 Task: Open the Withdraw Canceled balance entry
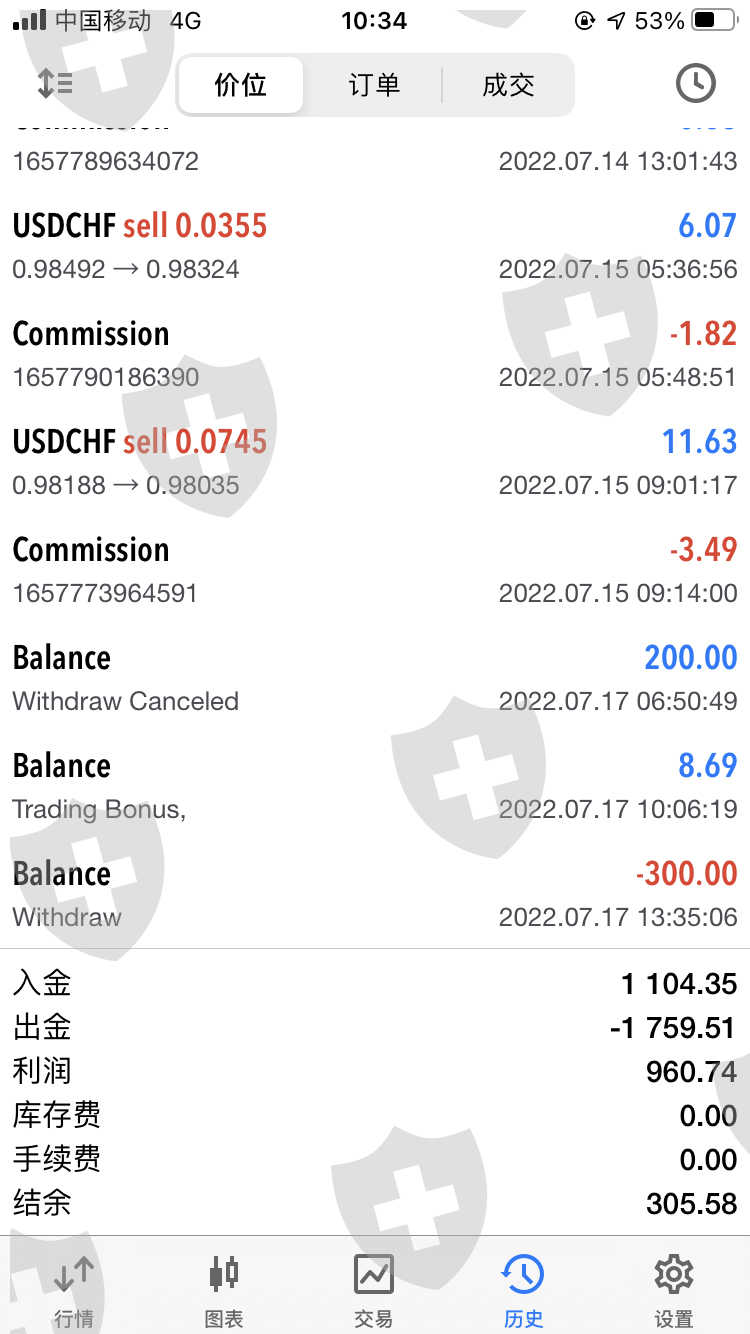click(x=374, y=677)
